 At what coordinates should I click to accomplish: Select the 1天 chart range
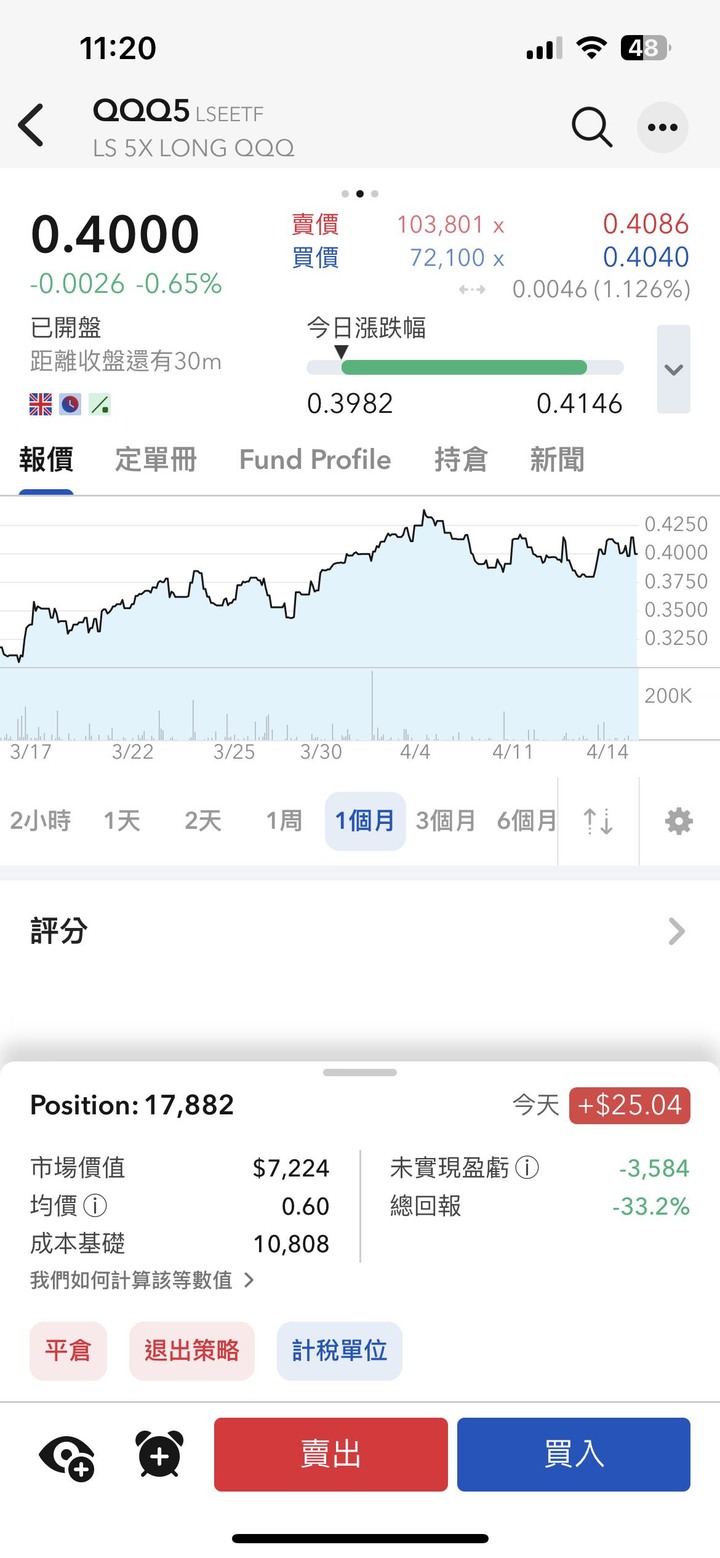[122, 821]
